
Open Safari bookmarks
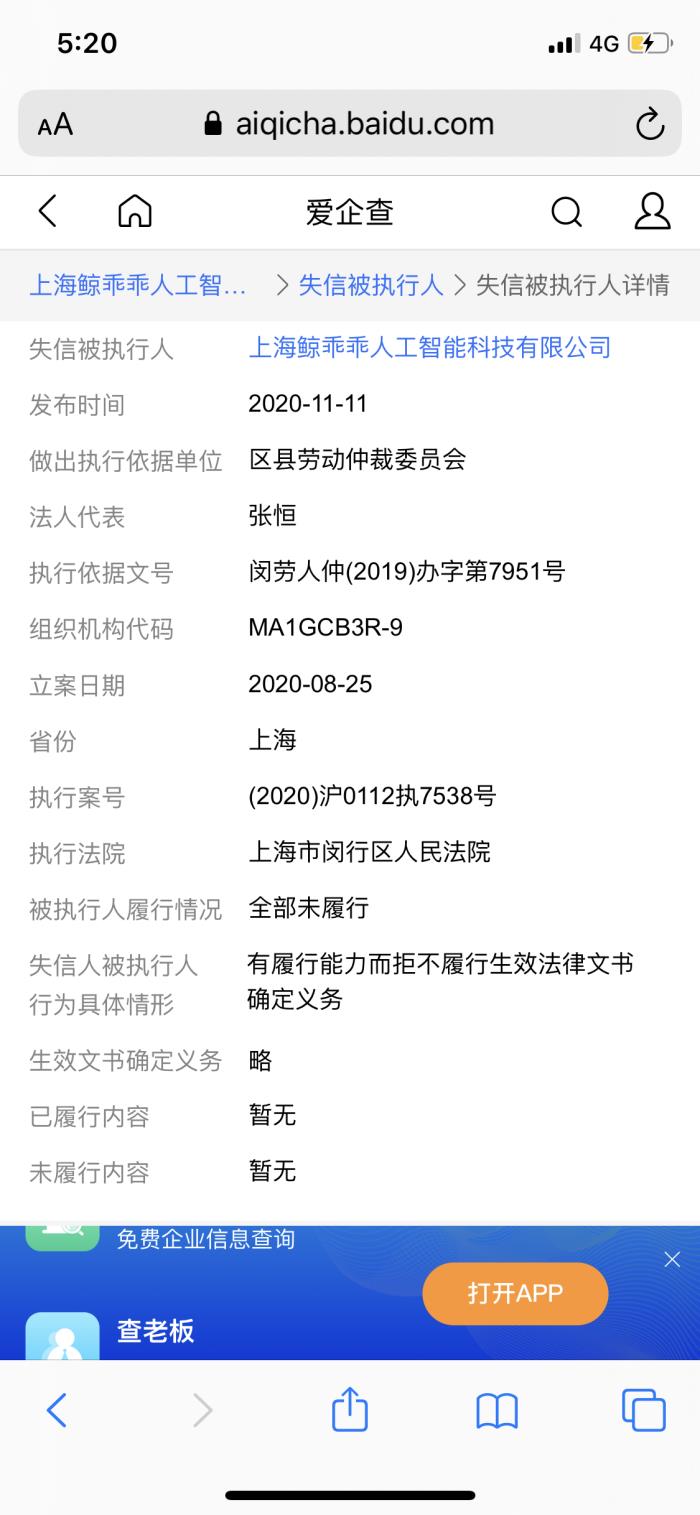tap(496, 1410)
